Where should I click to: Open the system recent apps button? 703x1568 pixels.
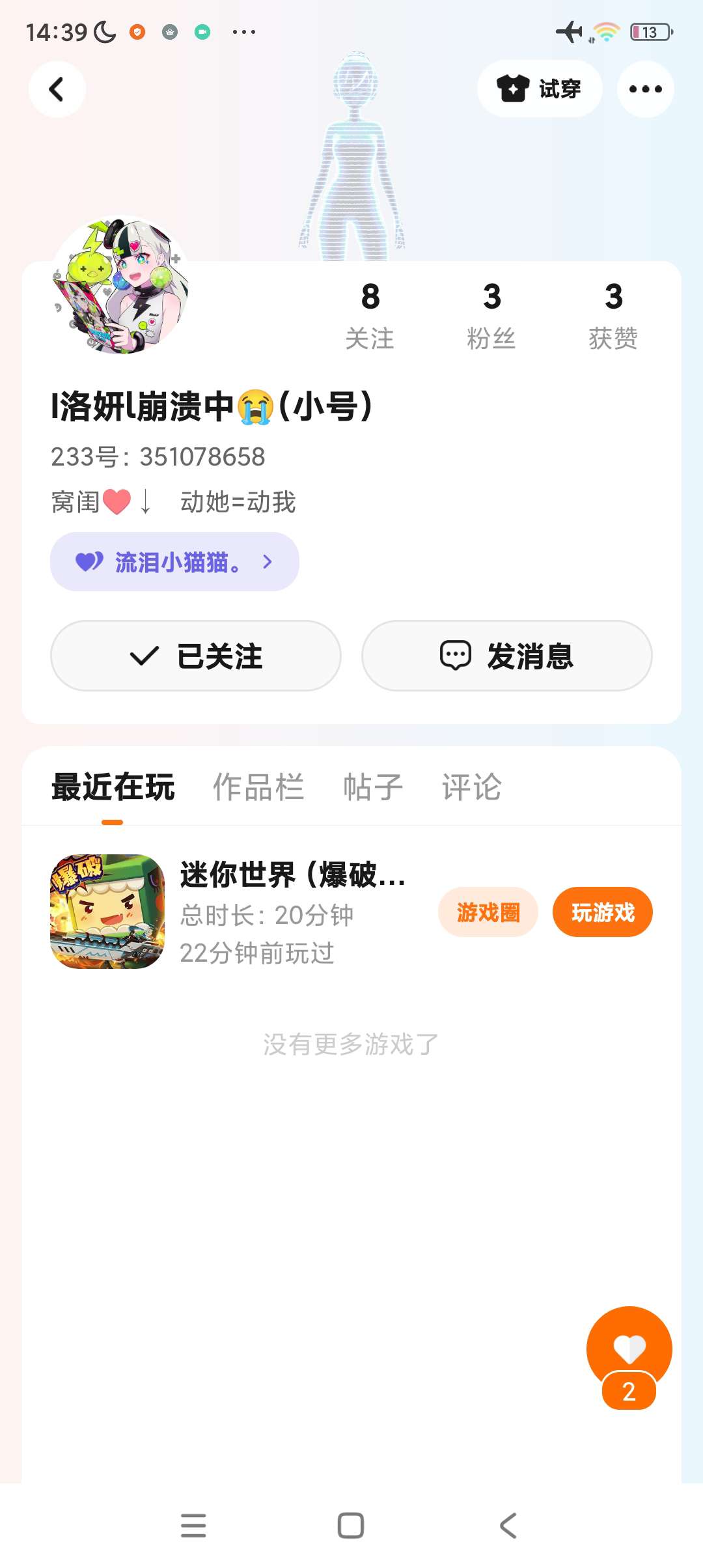tap(193, 1525)
